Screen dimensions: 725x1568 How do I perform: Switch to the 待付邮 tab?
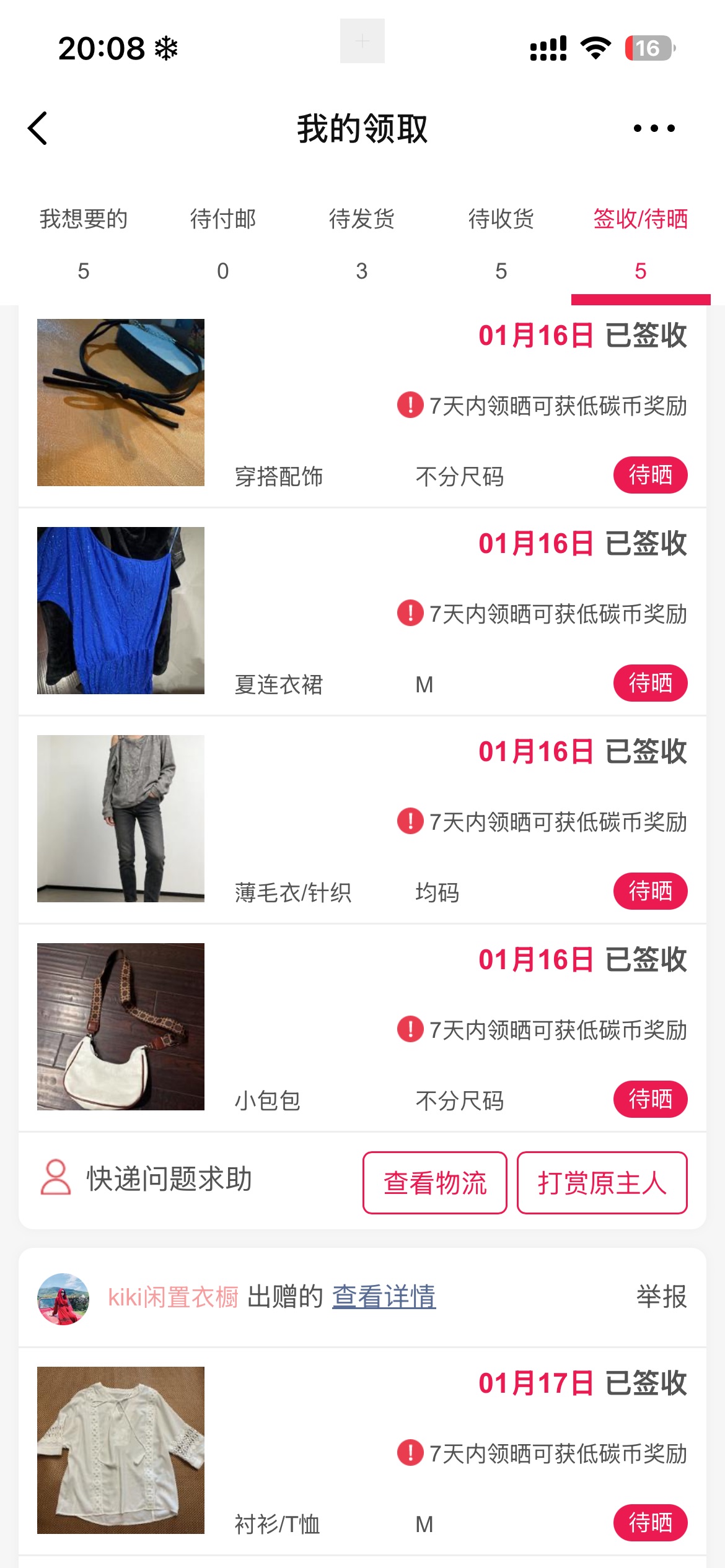coord(223,243)
